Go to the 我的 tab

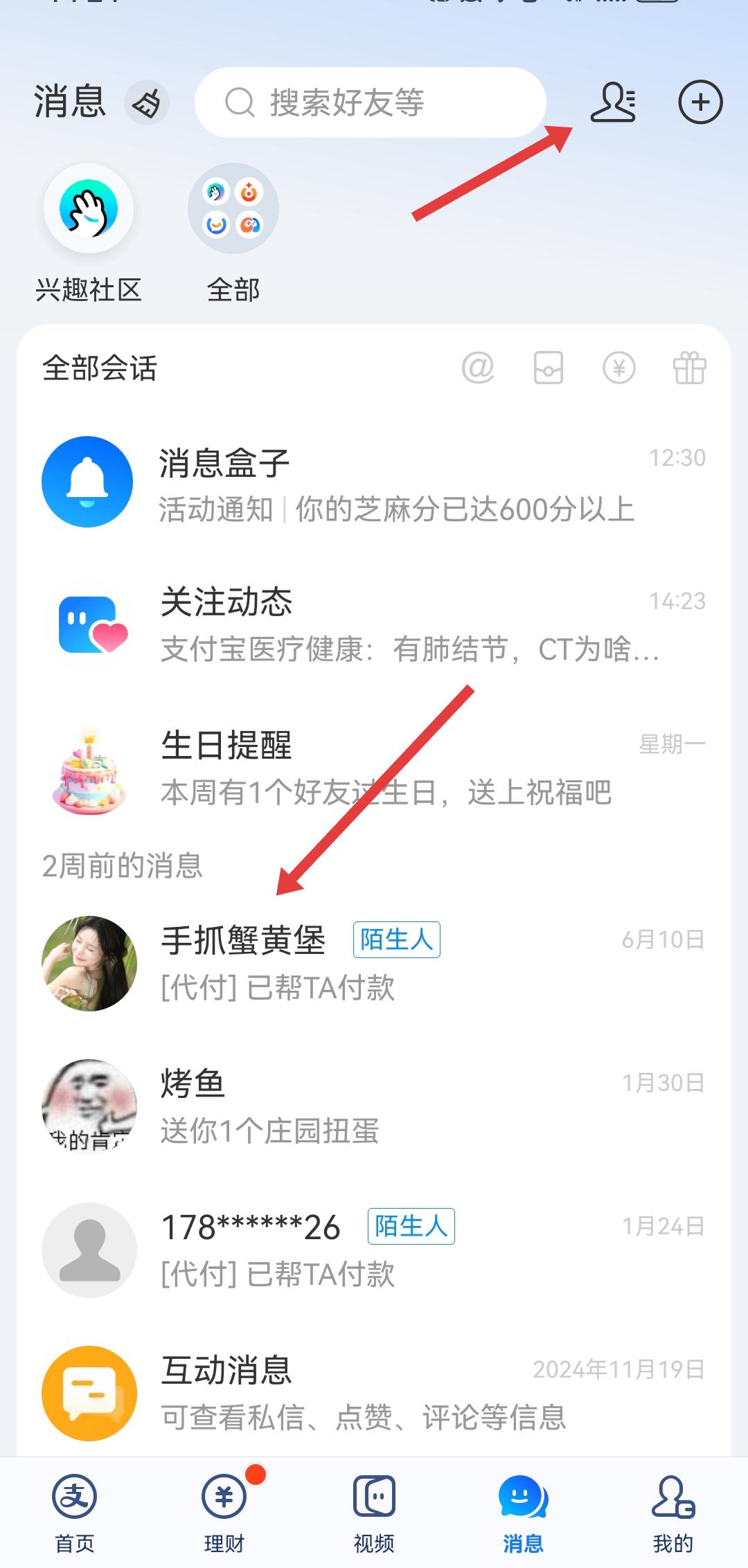click(673, 1513)
